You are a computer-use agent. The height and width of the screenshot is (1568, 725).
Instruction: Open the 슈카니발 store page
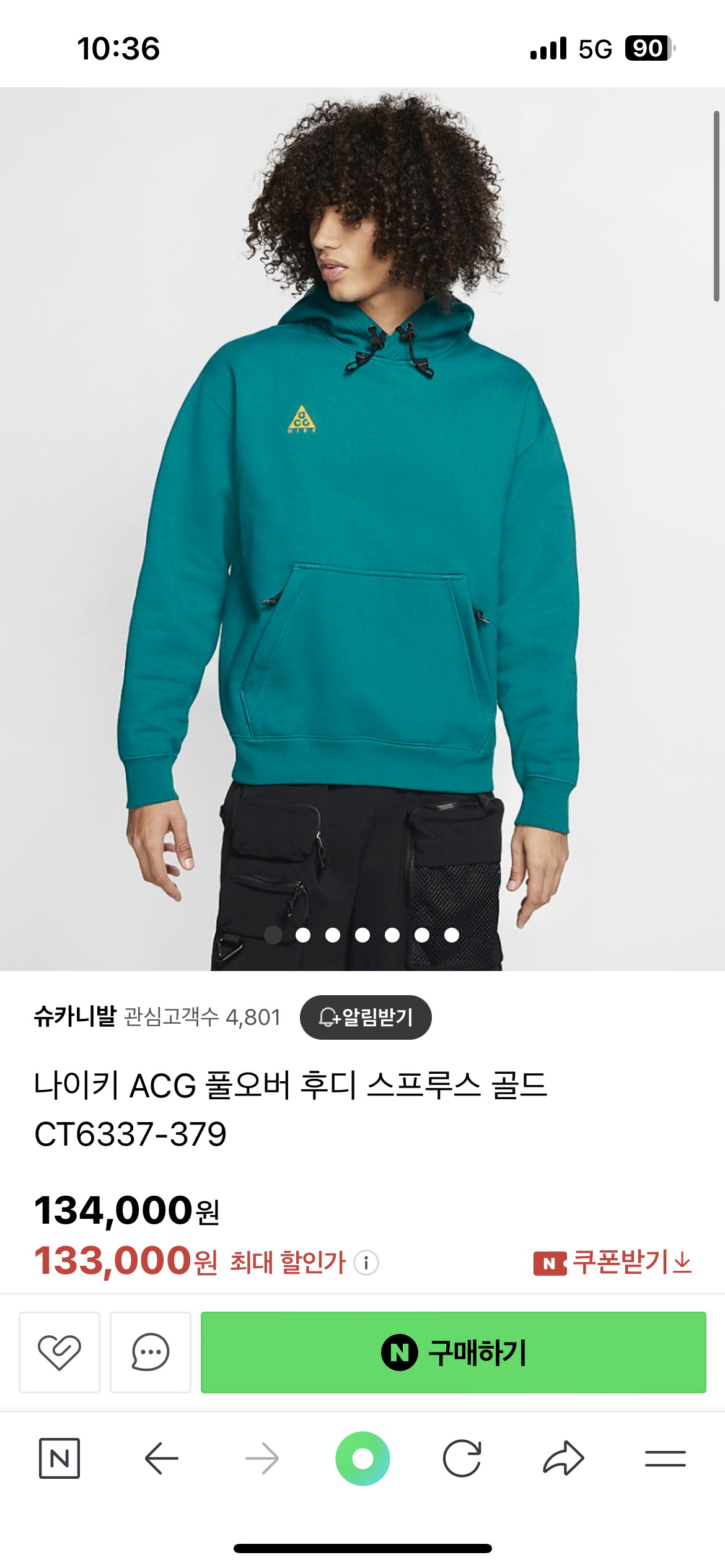[75, 1017]
